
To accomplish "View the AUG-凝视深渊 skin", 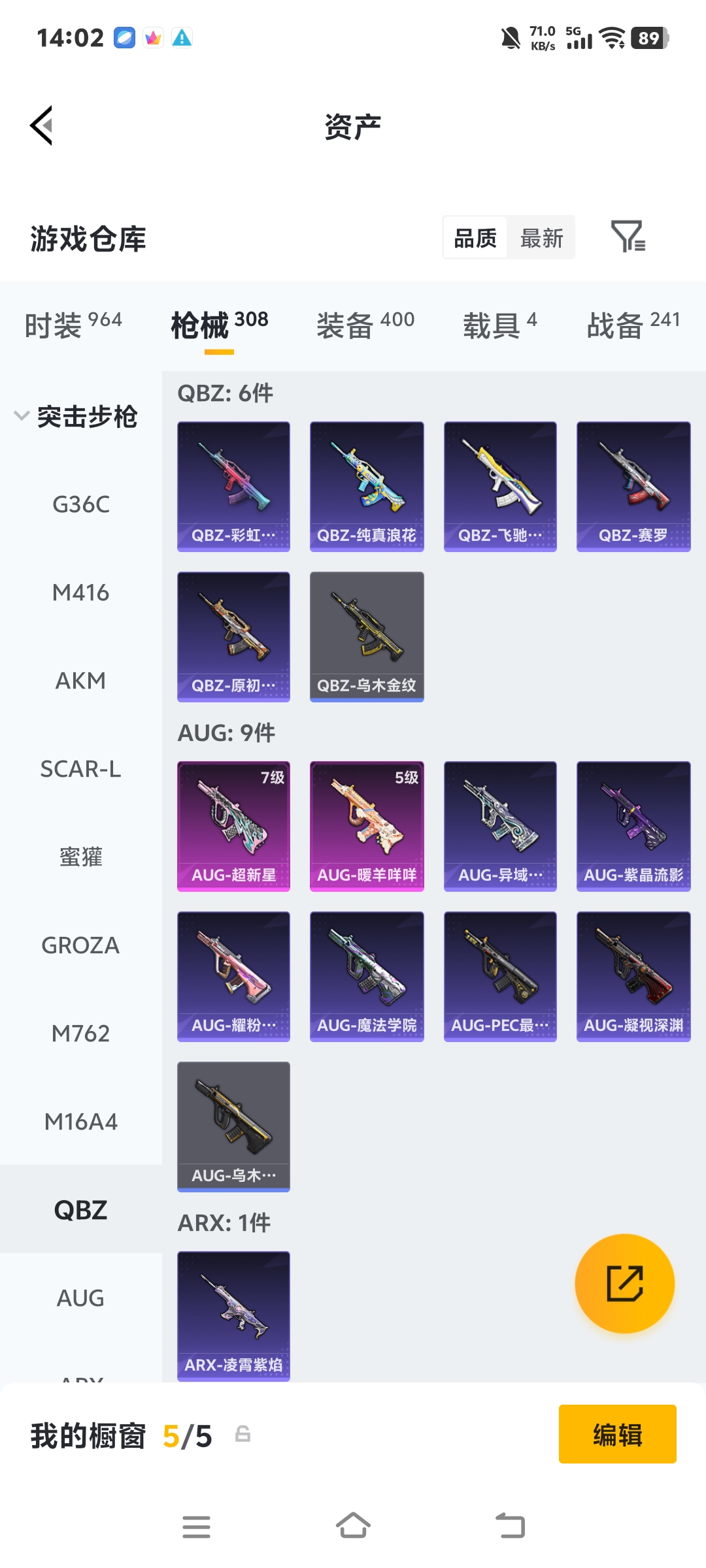I will click(x=633, y=976).
